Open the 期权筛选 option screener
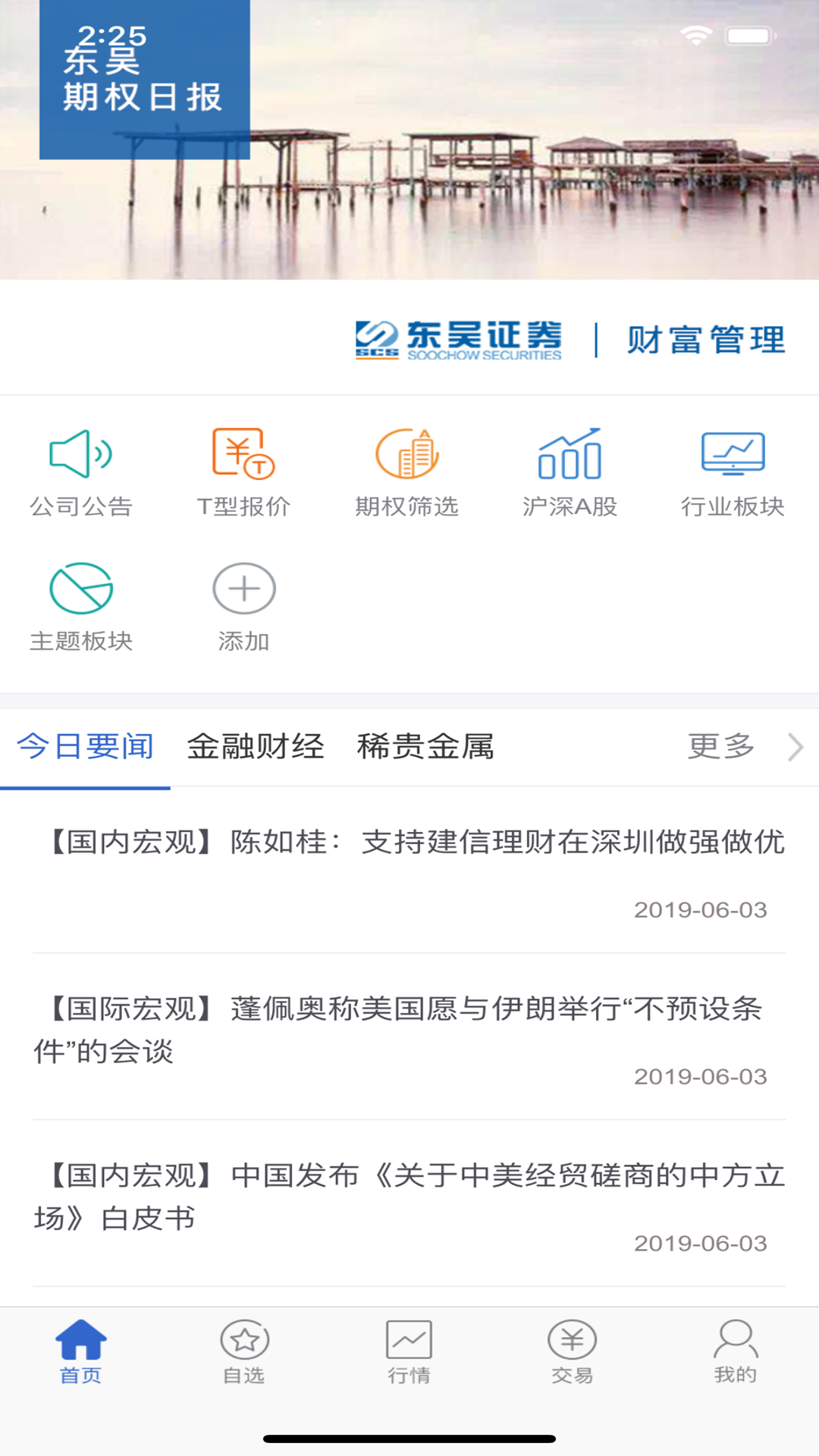Viewport: 819px width, 1456px height. [x=407, y=470]
